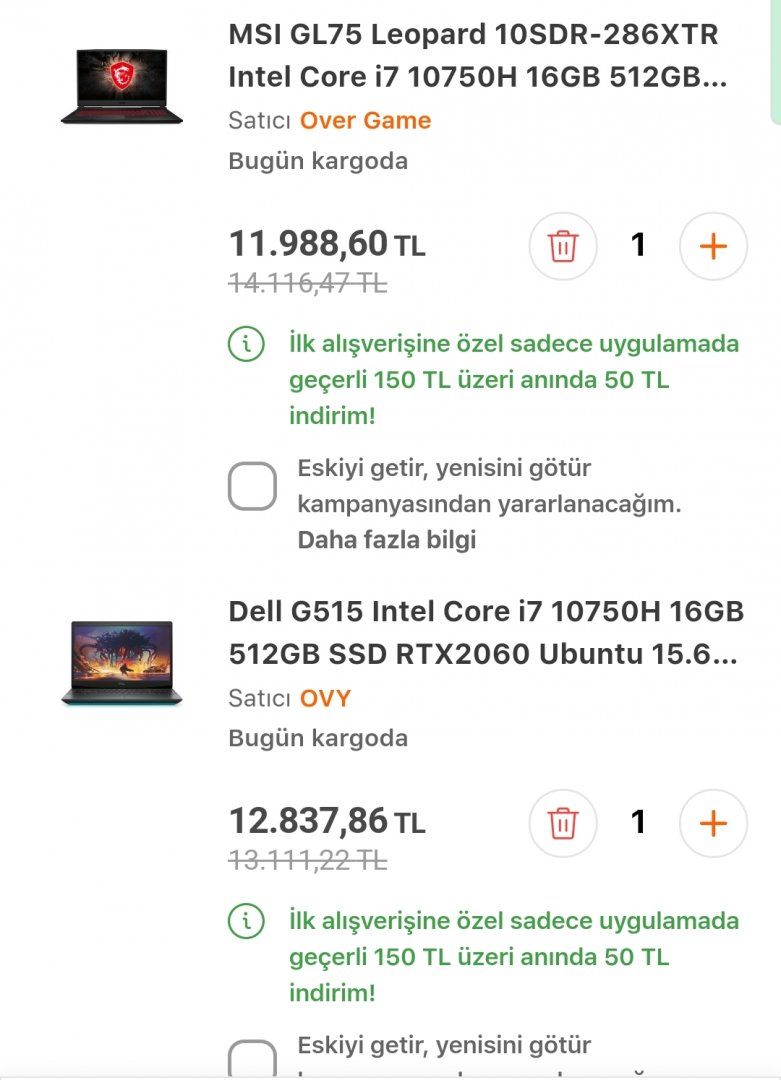The height and width of the screenshot is (1080, 781).
Task: Open the Dell G515 product image
Action: tap(121, 662)
